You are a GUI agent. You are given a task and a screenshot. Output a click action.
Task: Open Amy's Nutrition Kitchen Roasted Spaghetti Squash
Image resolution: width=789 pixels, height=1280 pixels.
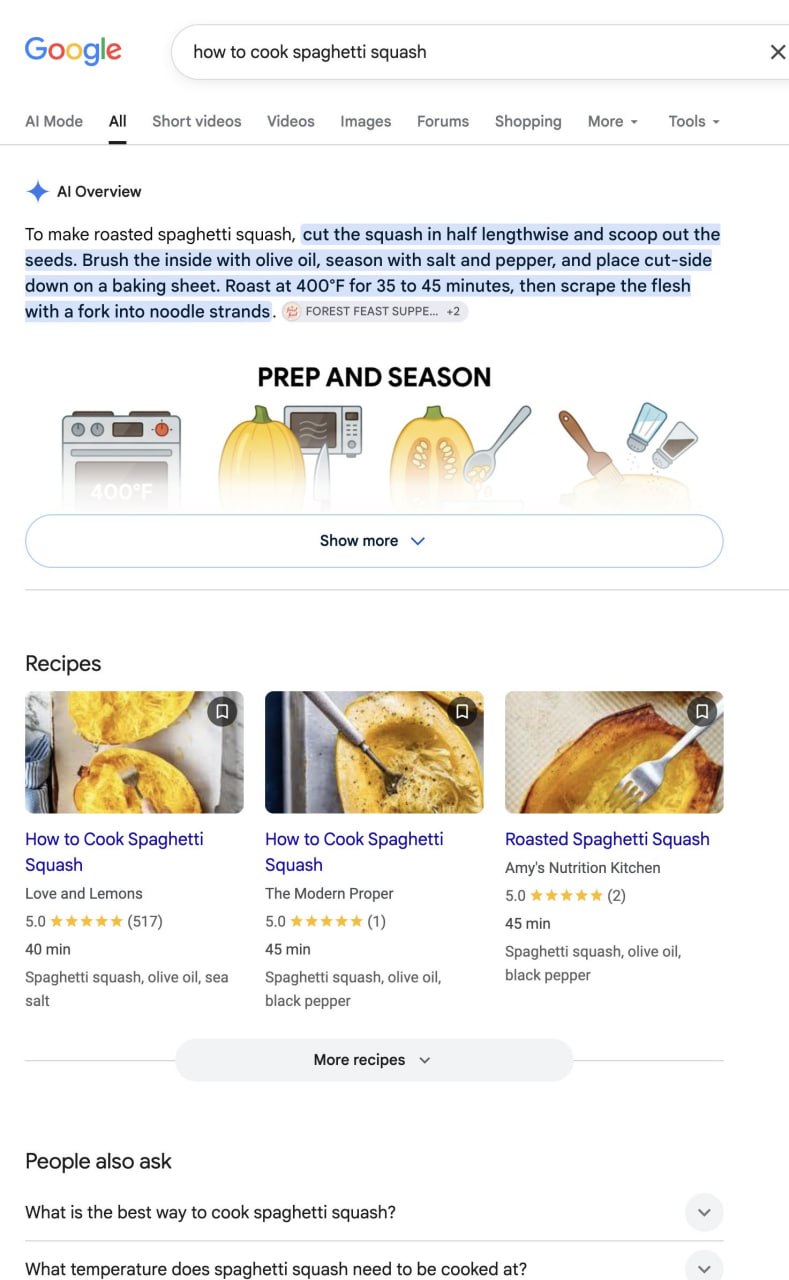pyautogui.click(x=607, y=839)
